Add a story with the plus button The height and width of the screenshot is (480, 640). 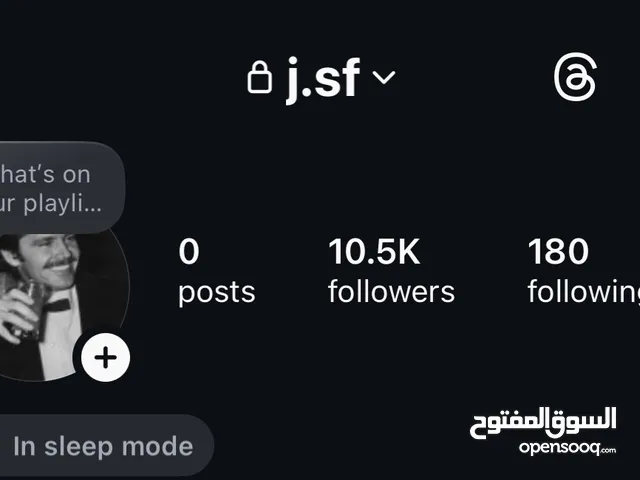(x=106, y=357)
